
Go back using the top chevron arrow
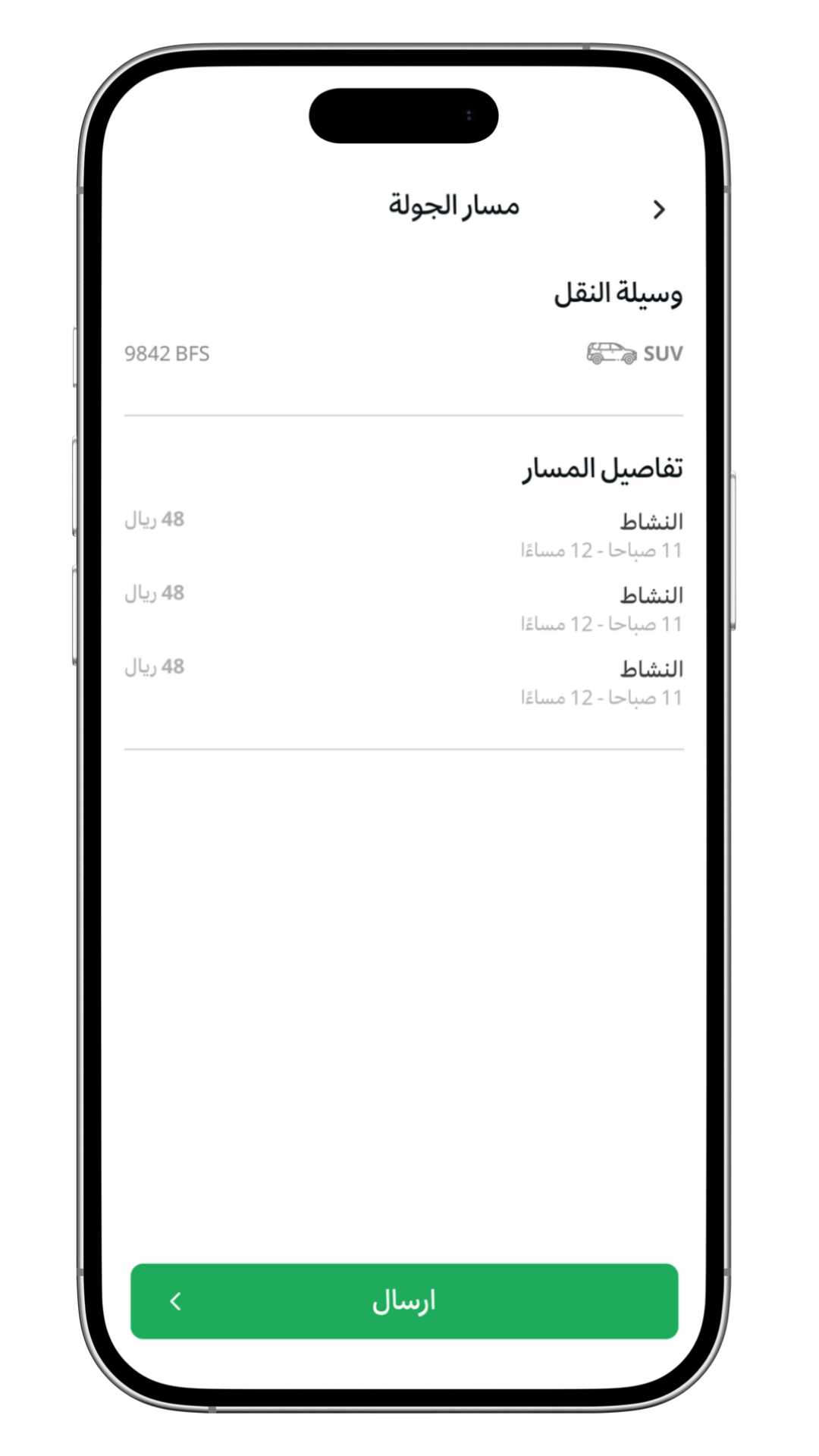(658, 210)
